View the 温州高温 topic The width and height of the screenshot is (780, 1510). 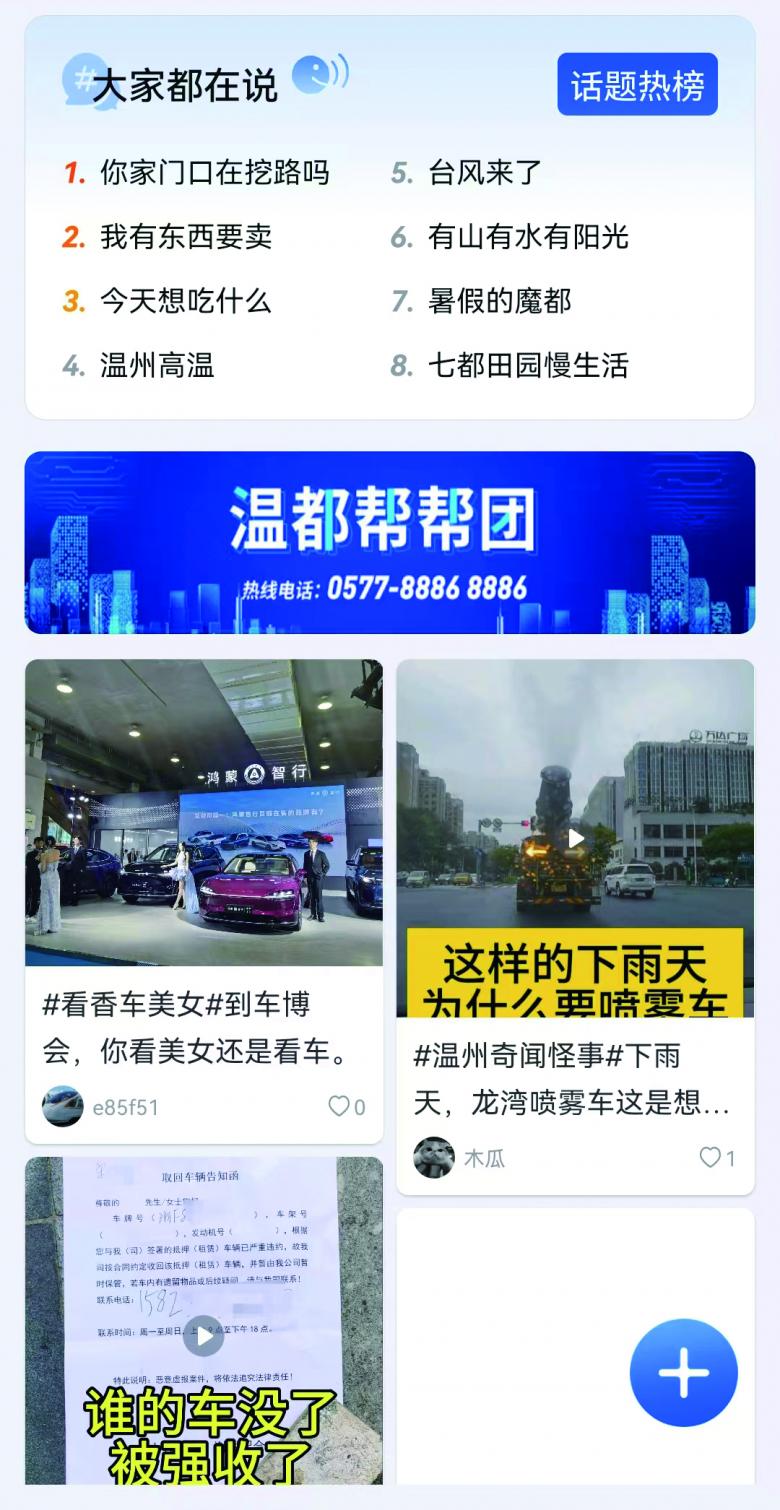click(157, 366)
